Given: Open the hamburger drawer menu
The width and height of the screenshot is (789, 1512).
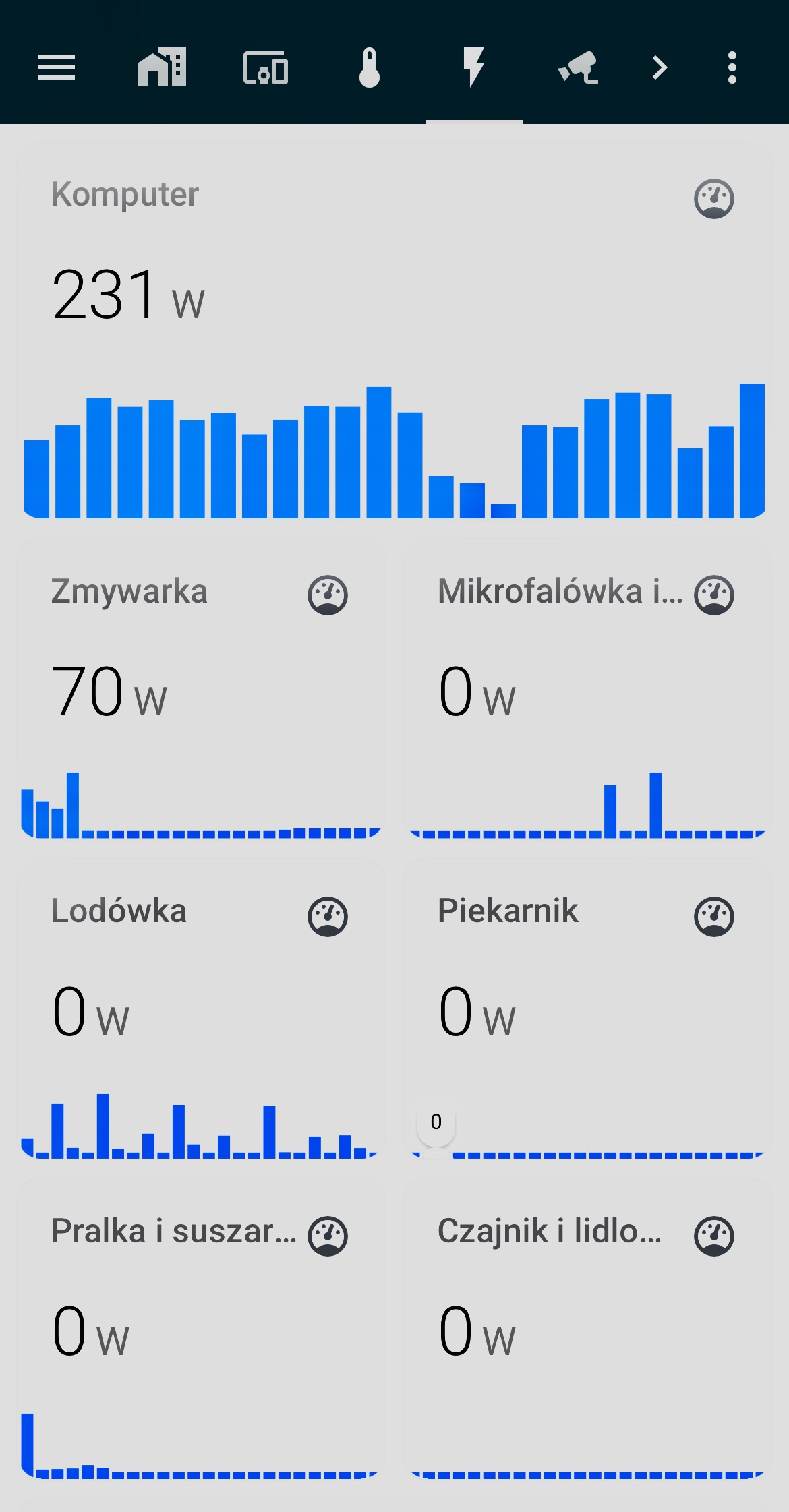Looking at the screenshot, I should coord(57,67).
